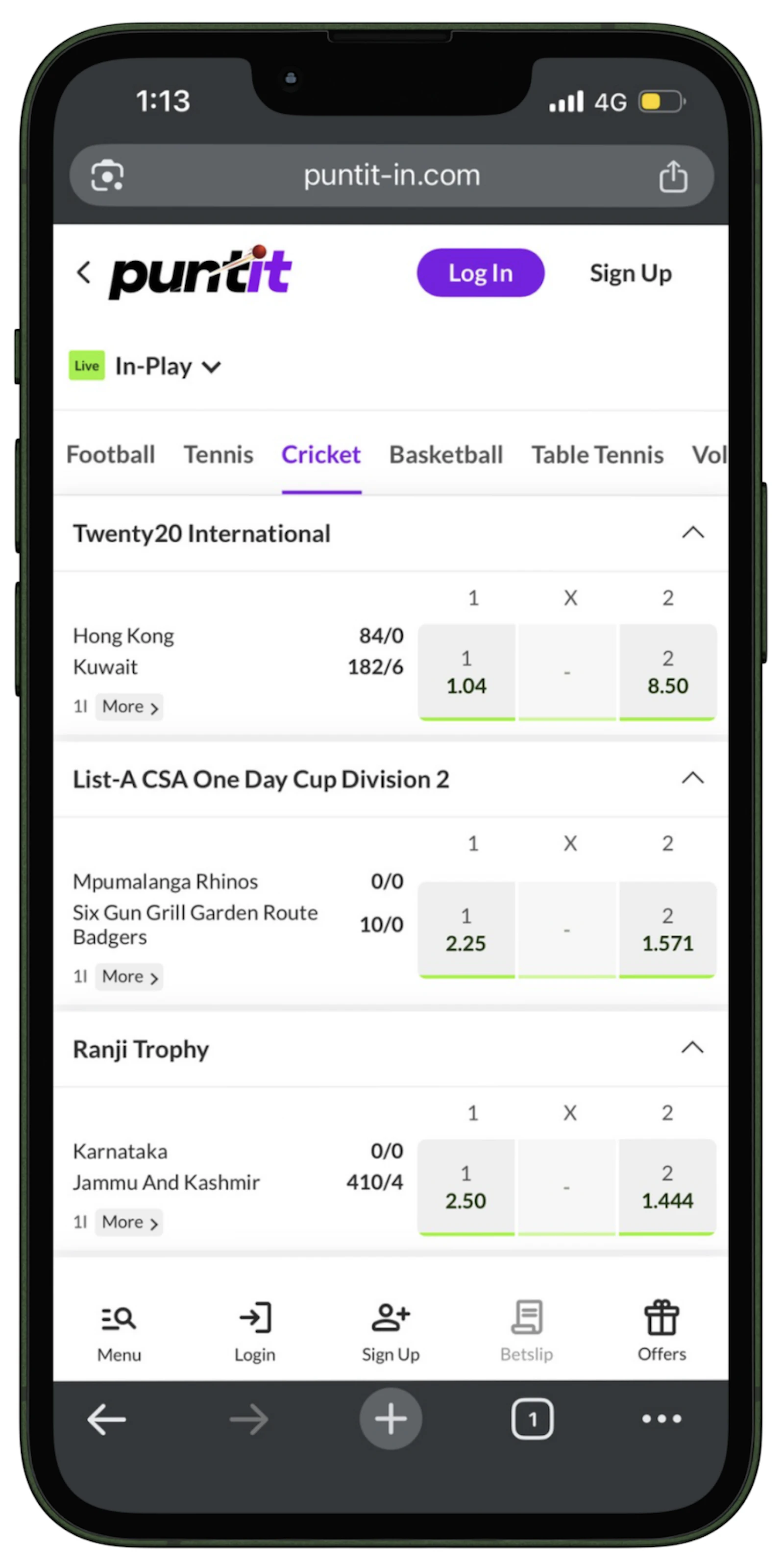Select the Tennis tab
784x1568 pixels.
(219, 455)
